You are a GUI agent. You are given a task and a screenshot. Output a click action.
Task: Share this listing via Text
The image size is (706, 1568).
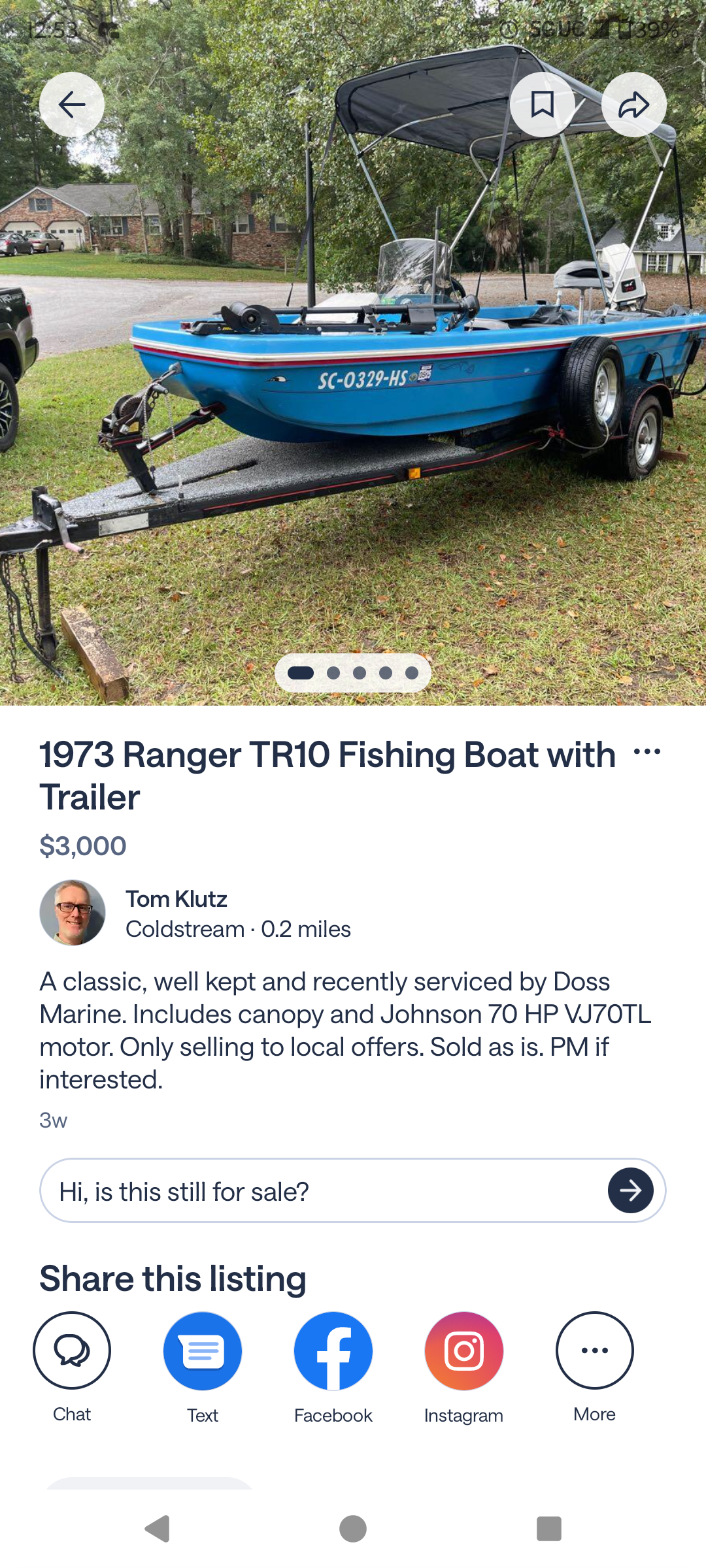[x=203, y=1350]
